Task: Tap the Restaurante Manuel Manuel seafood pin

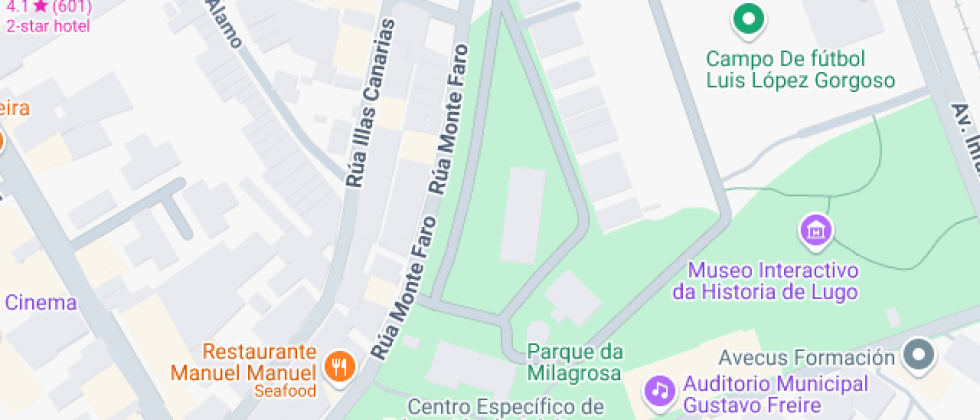Action: [339, 366]
